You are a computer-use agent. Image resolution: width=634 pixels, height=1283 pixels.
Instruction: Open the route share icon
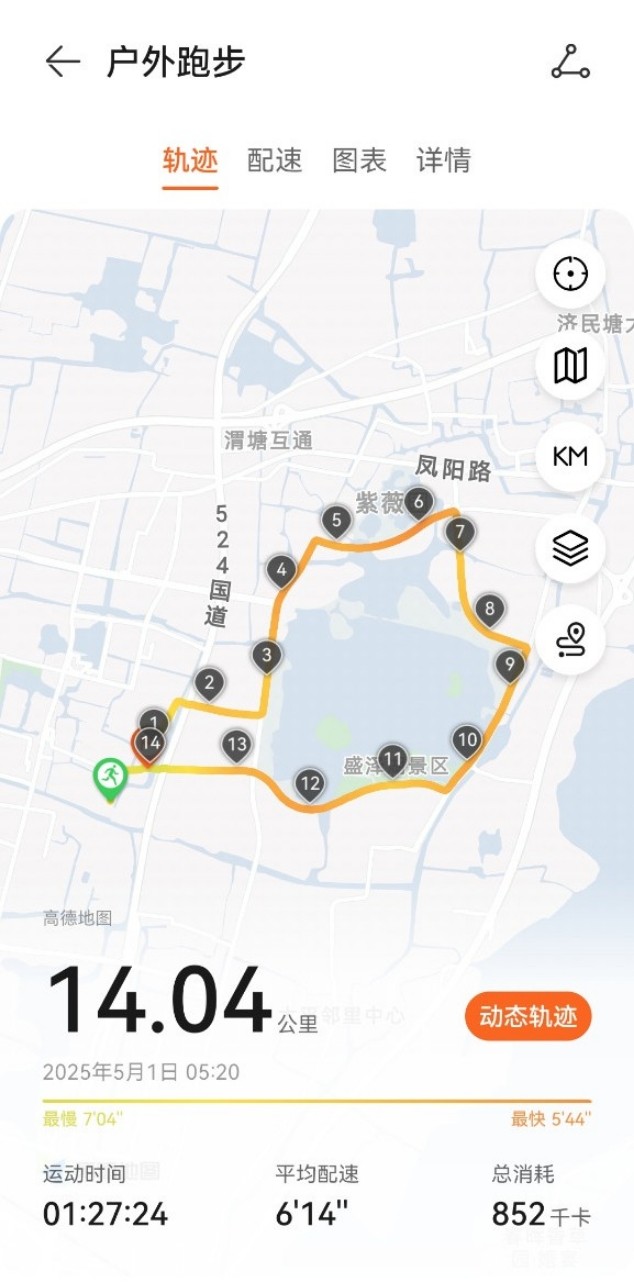tap(570, 62)
